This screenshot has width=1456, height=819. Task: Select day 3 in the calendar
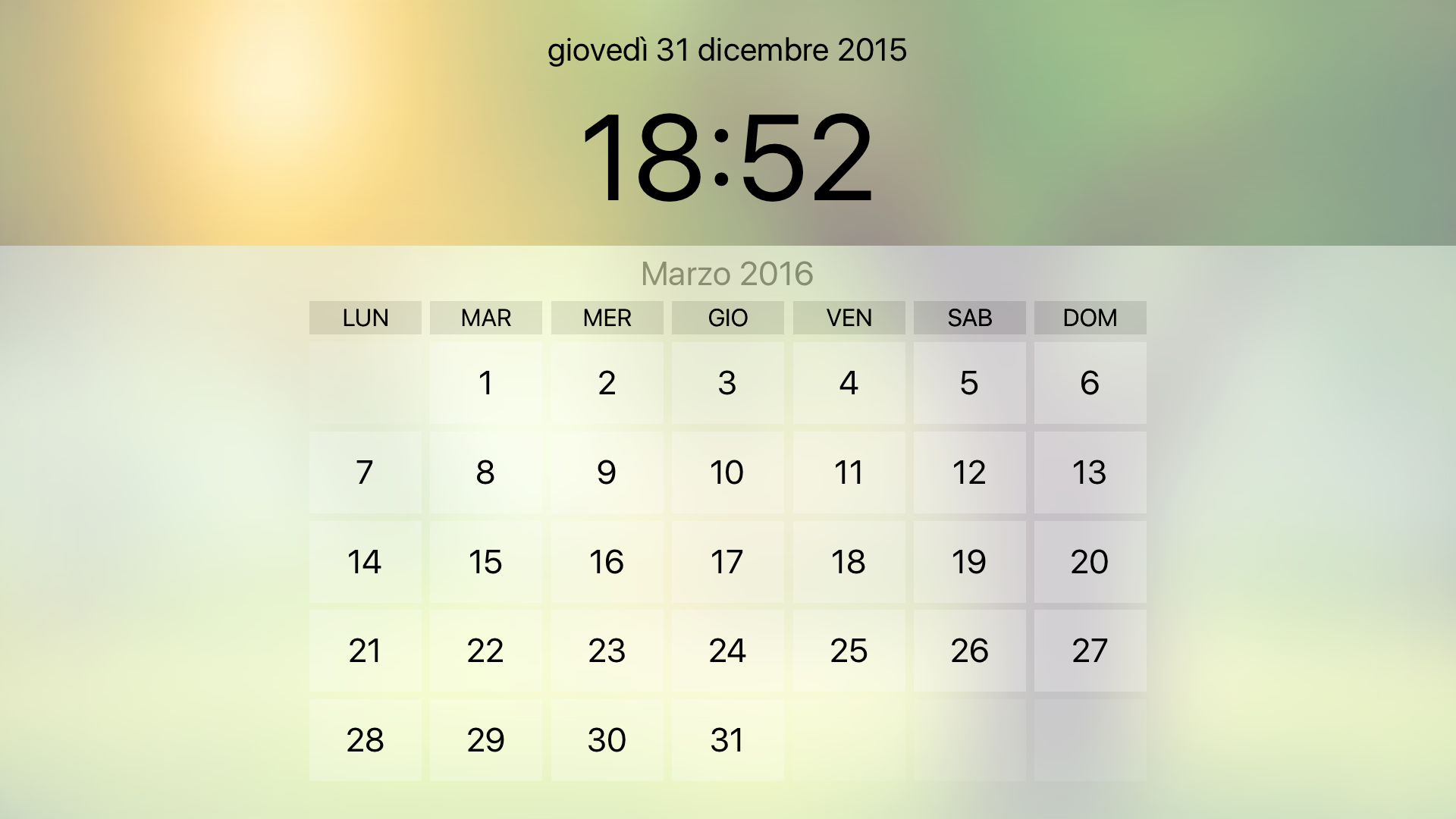click(727, 383)
